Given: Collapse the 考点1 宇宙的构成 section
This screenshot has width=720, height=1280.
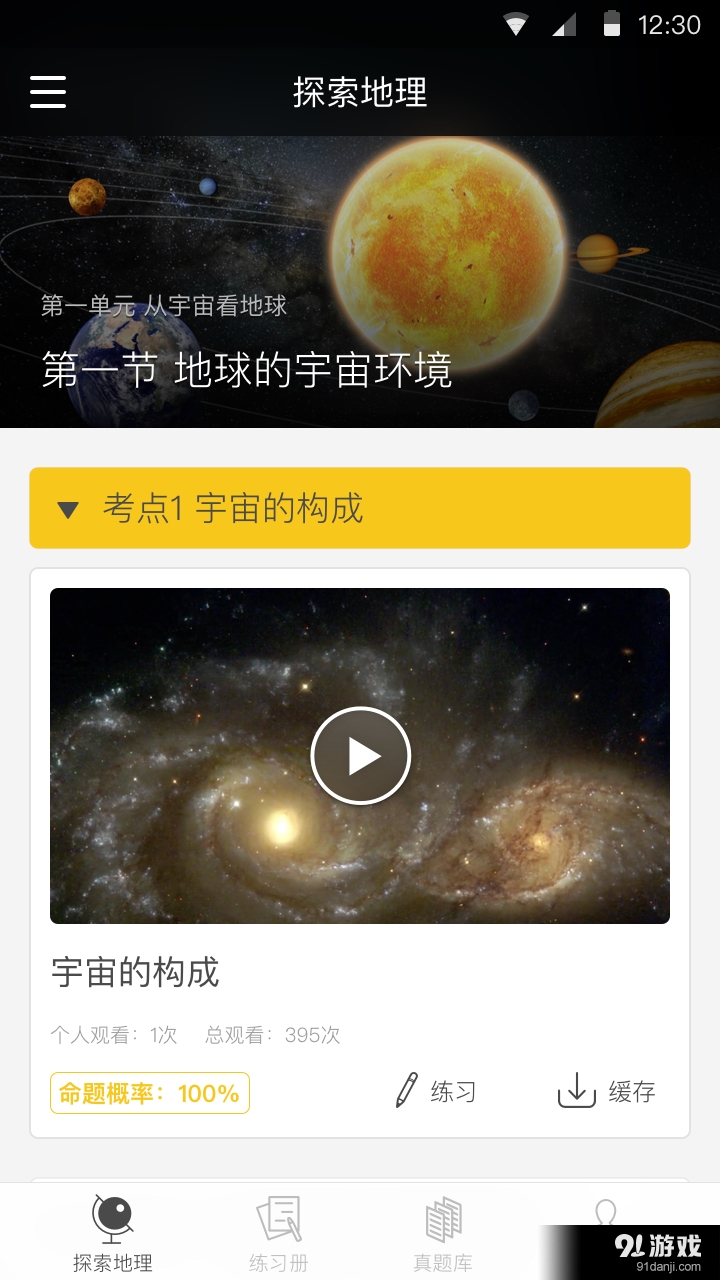Looking at the screenshot, I should [x=67, y=508].
